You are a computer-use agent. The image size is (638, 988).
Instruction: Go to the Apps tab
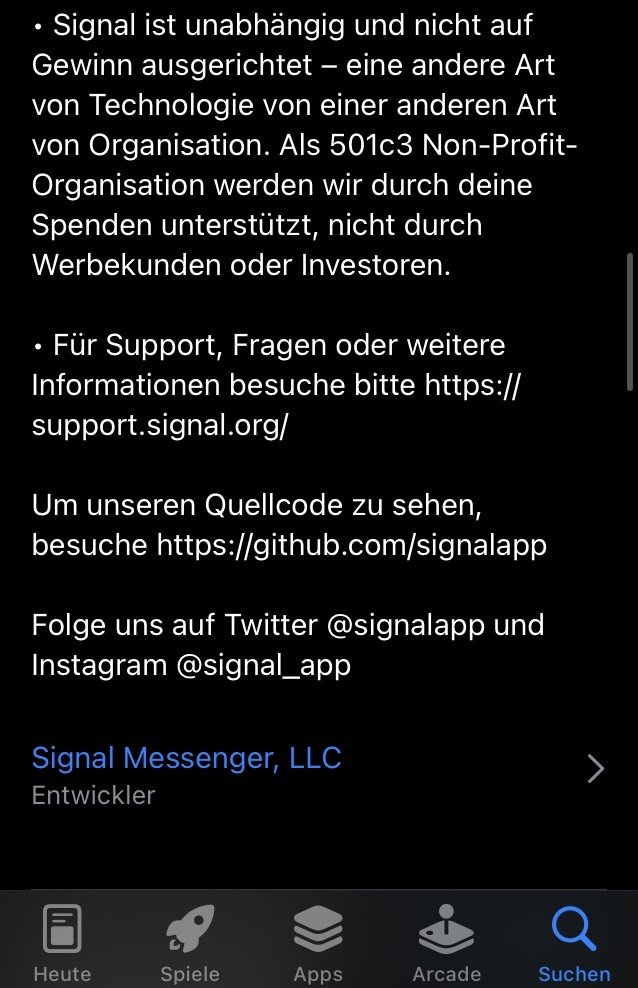click(x=318, y=943)
